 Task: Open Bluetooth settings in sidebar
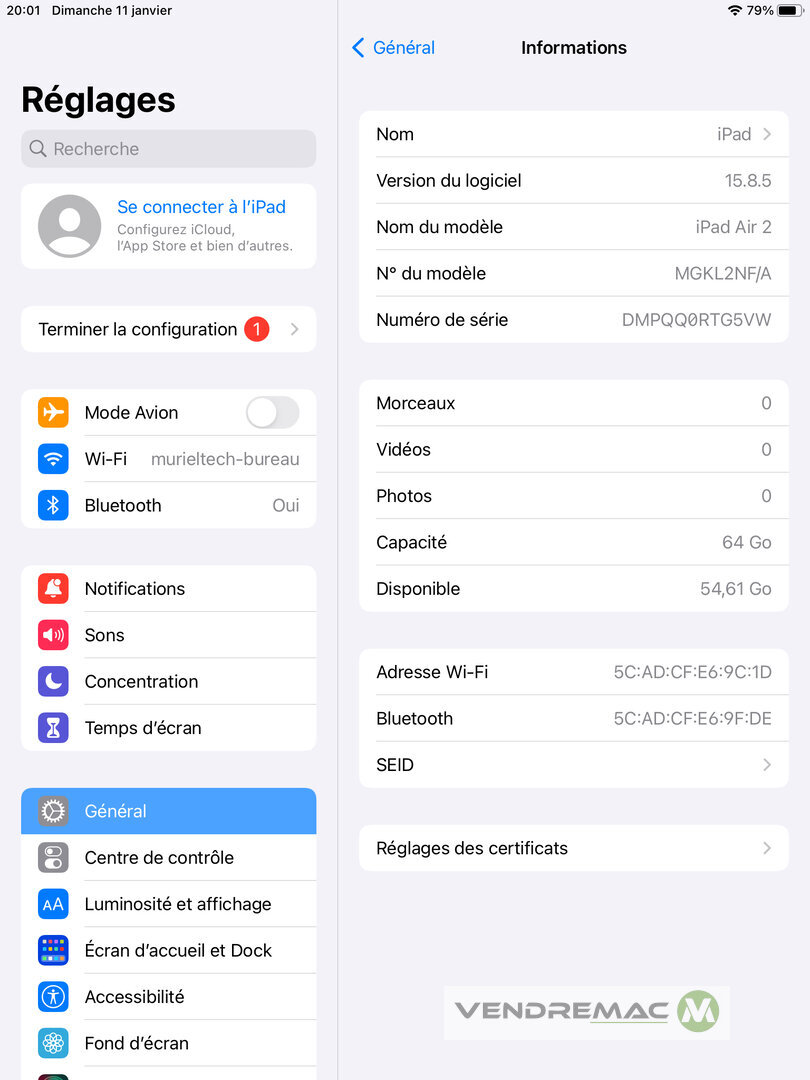168,506
